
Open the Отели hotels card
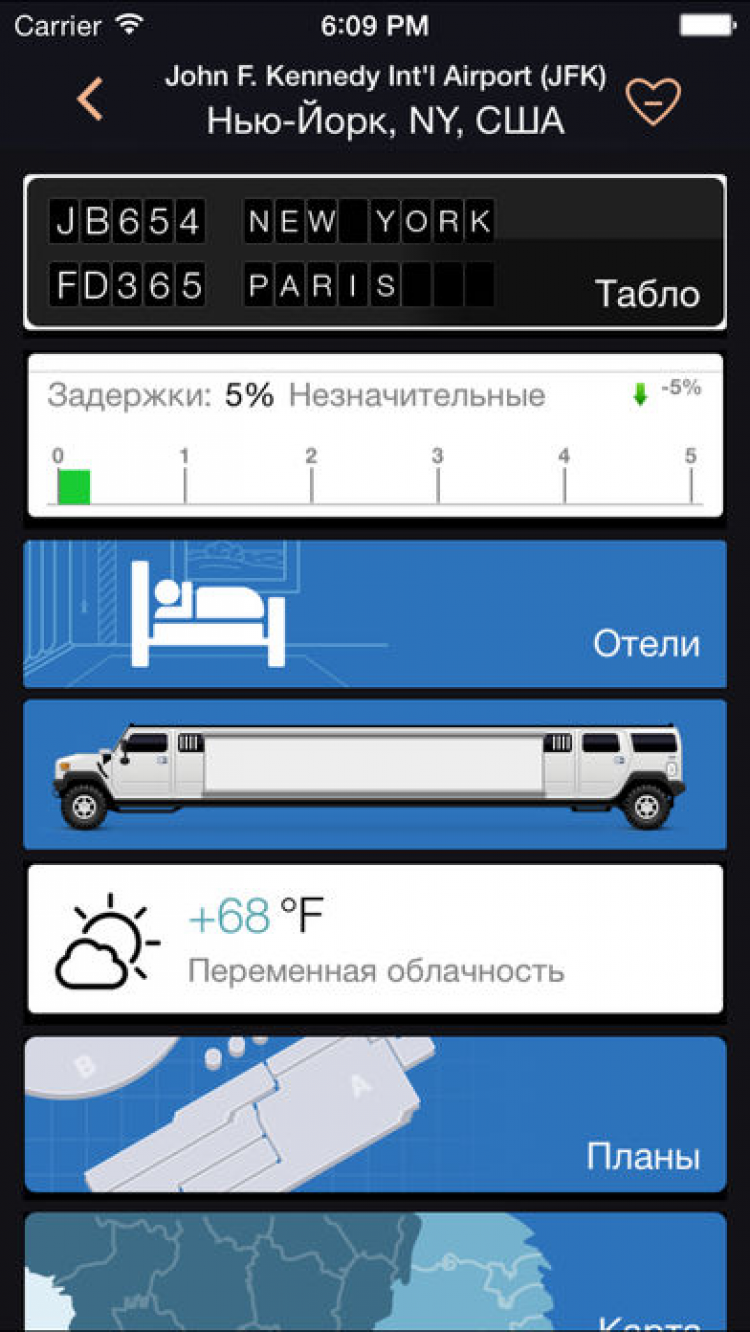[x=375, y=614]
